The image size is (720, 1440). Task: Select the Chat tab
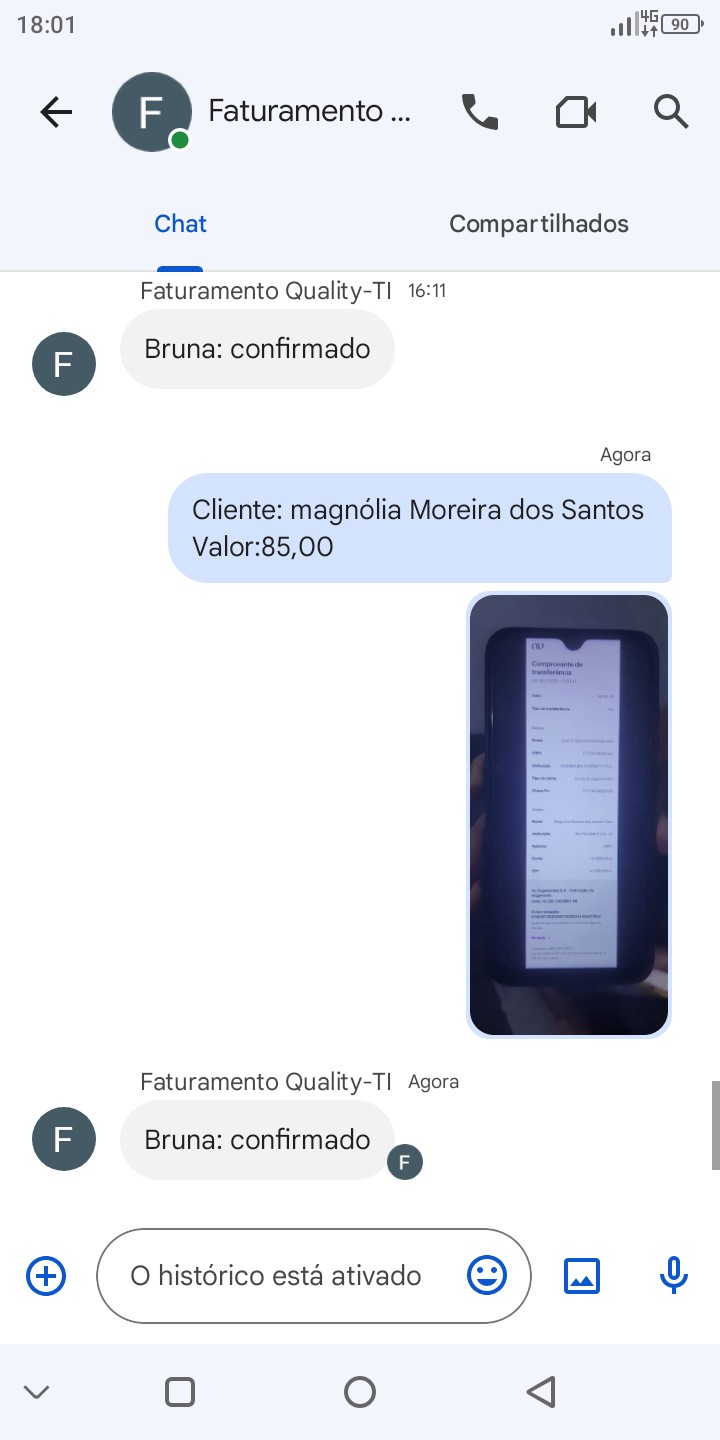[180, 224]
